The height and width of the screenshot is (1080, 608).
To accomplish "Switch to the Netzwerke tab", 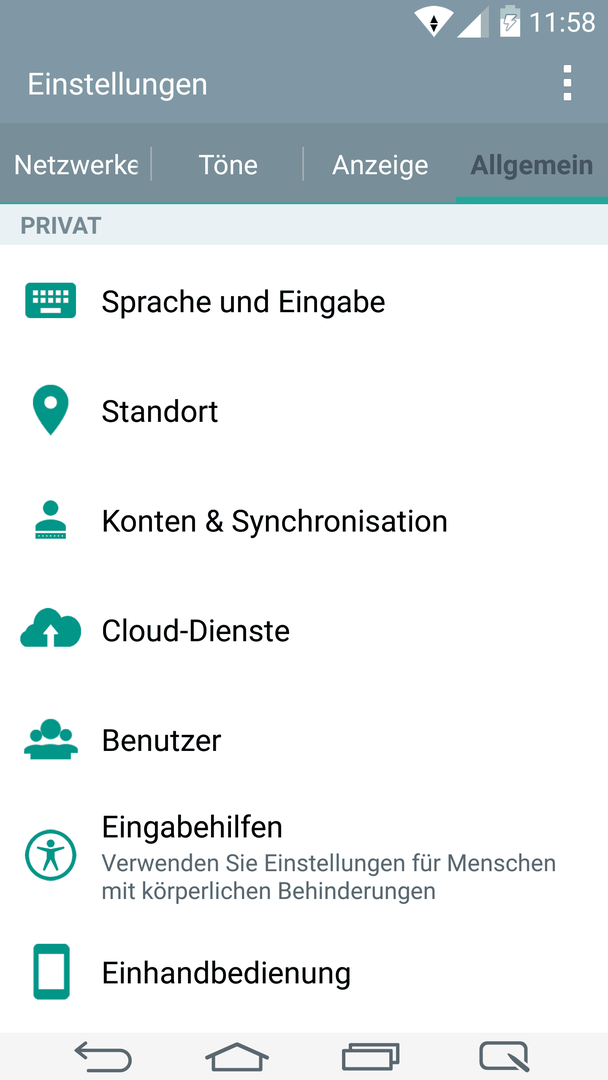I will tap(76, 165).
